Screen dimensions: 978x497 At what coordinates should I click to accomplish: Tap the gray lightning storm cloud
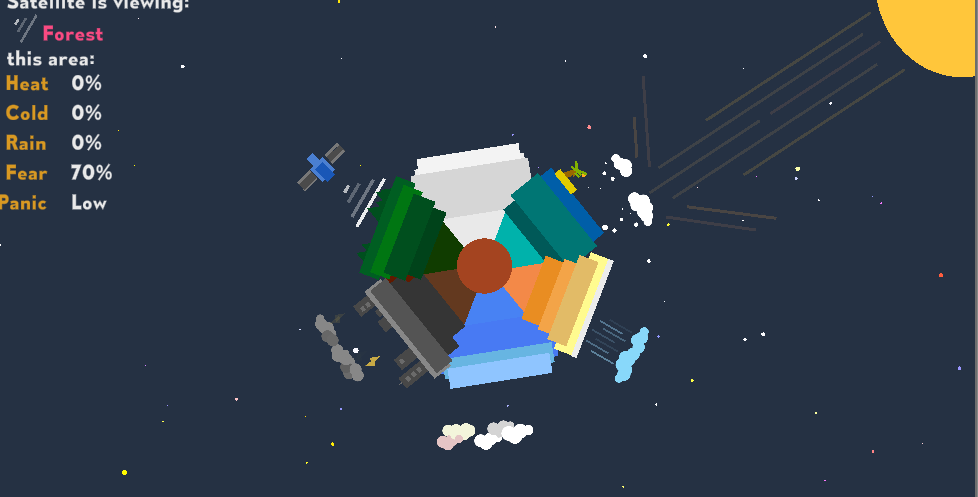point(338,348)
